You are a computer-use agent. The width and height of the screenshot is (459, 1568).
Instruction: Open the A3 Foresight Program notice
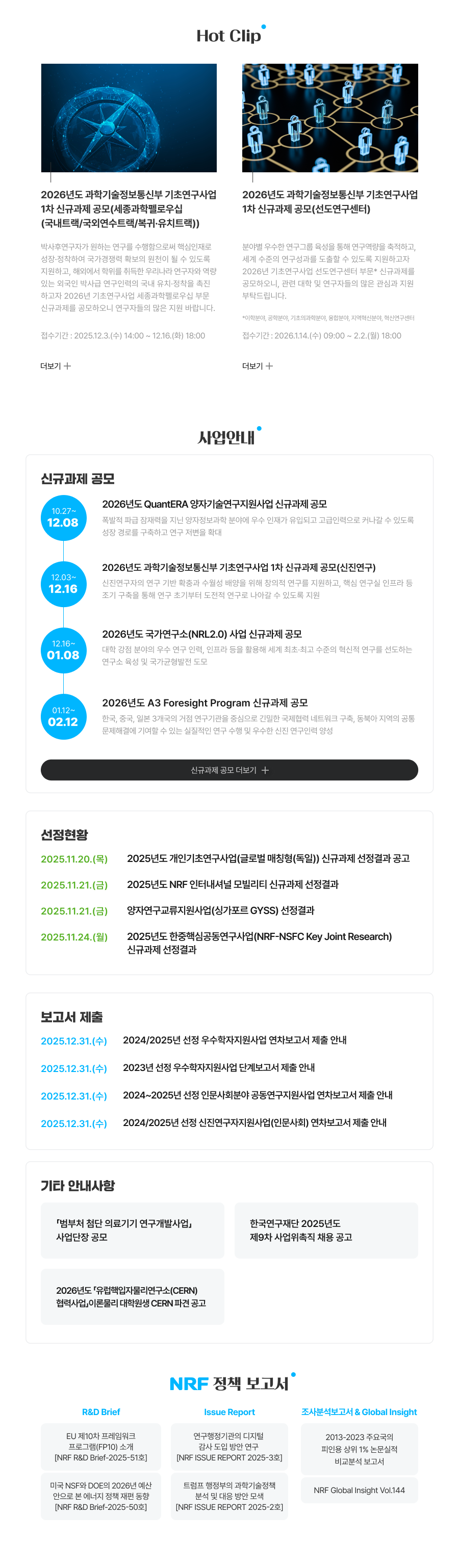205,703
